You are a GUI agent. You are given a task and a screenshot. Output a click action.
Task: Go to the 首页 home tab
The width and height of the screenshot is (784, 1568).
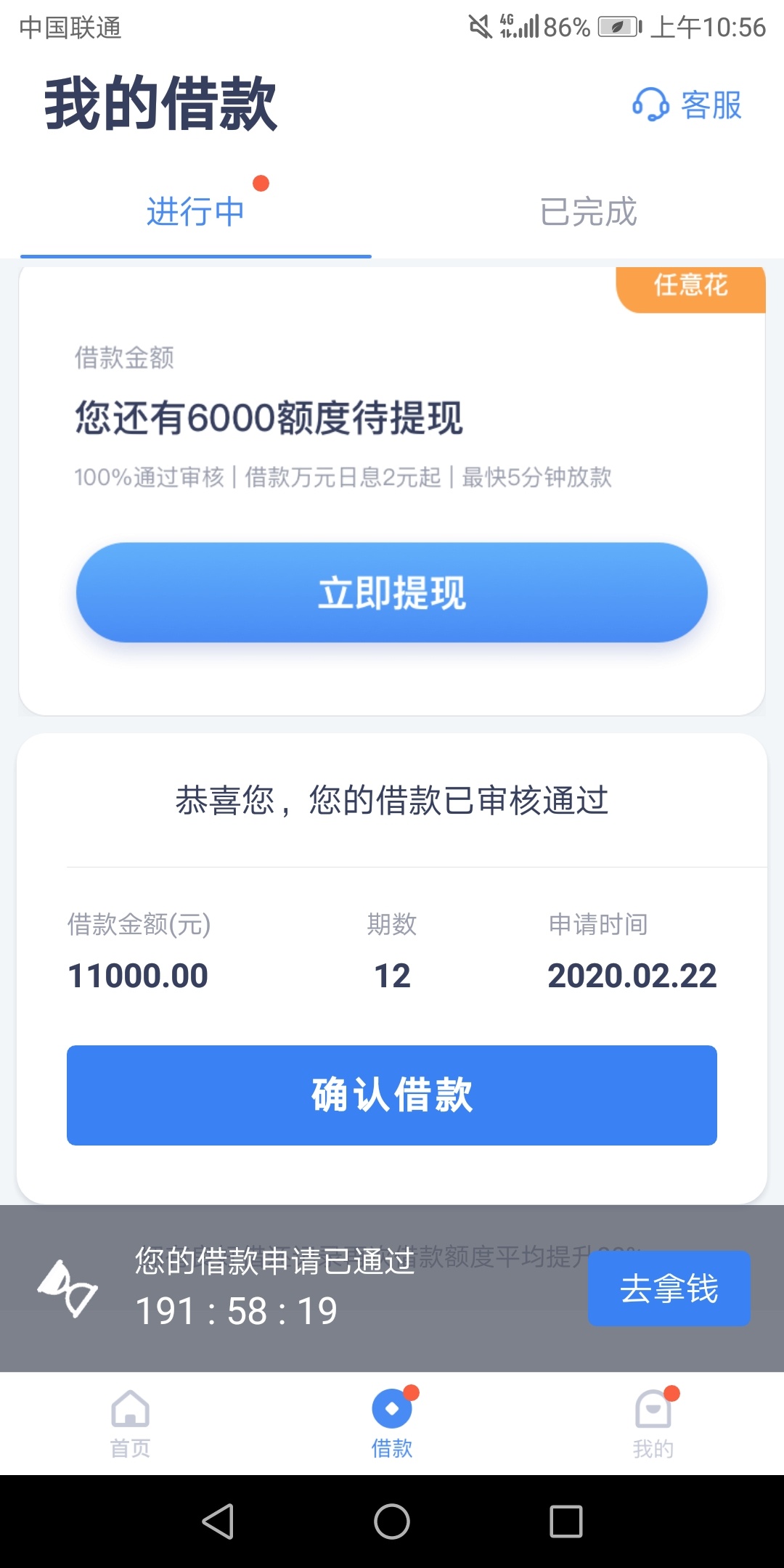[x=131, y=1424]
